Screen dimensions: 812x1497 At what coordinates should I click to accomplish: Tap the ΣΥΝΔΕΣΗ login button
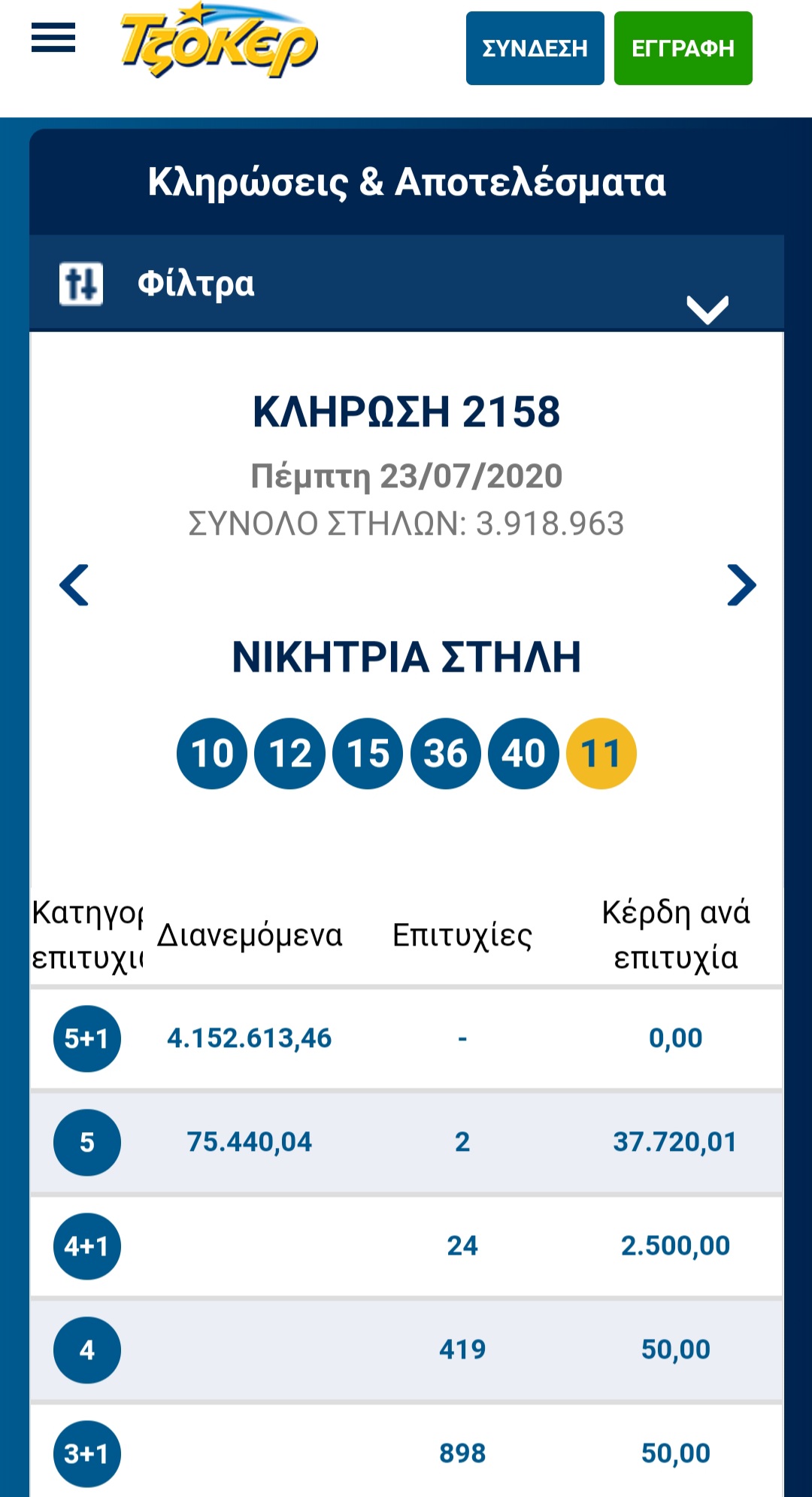point(535,48)
